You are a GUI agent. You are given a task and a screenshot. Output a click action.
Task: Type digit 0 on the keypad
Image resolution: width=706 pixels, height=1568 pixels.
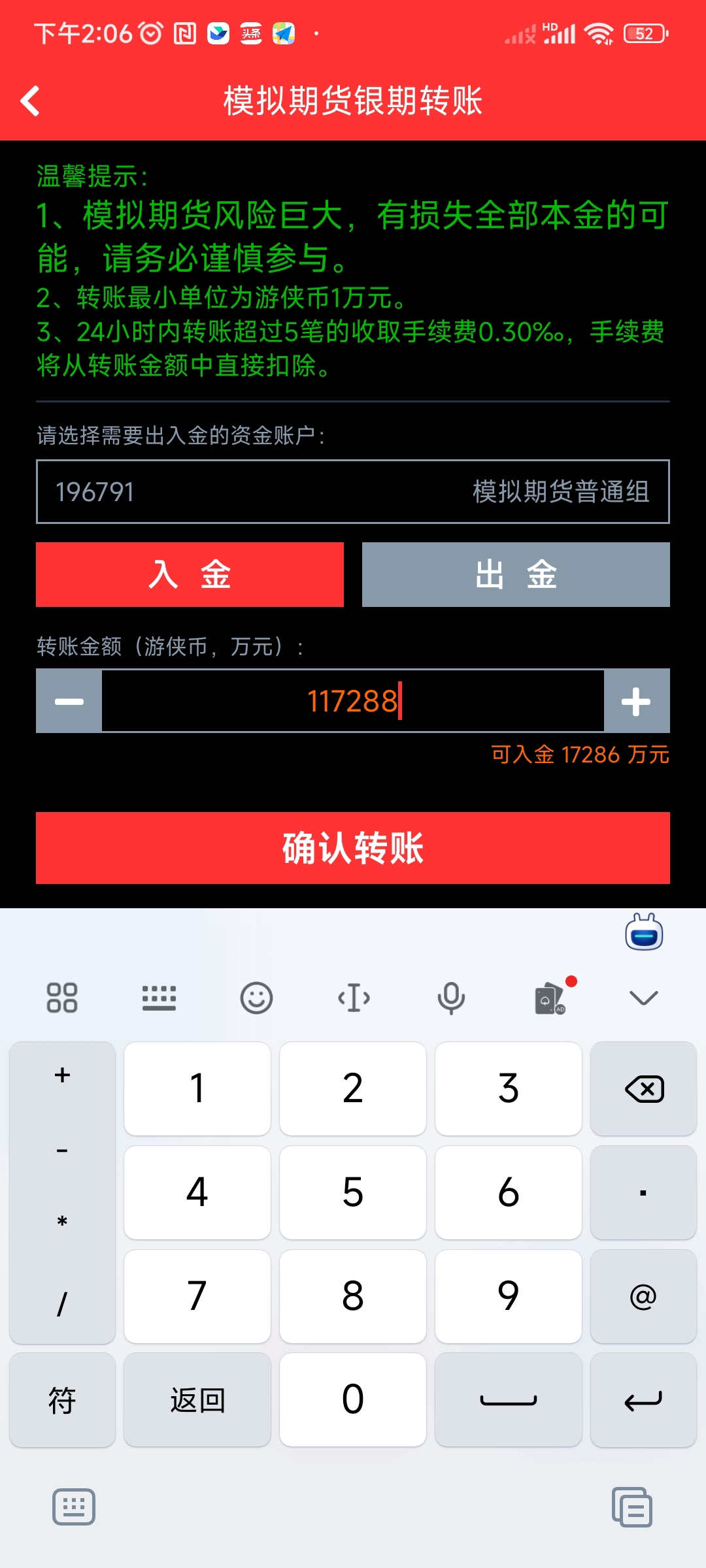[x=353, y=1400]
